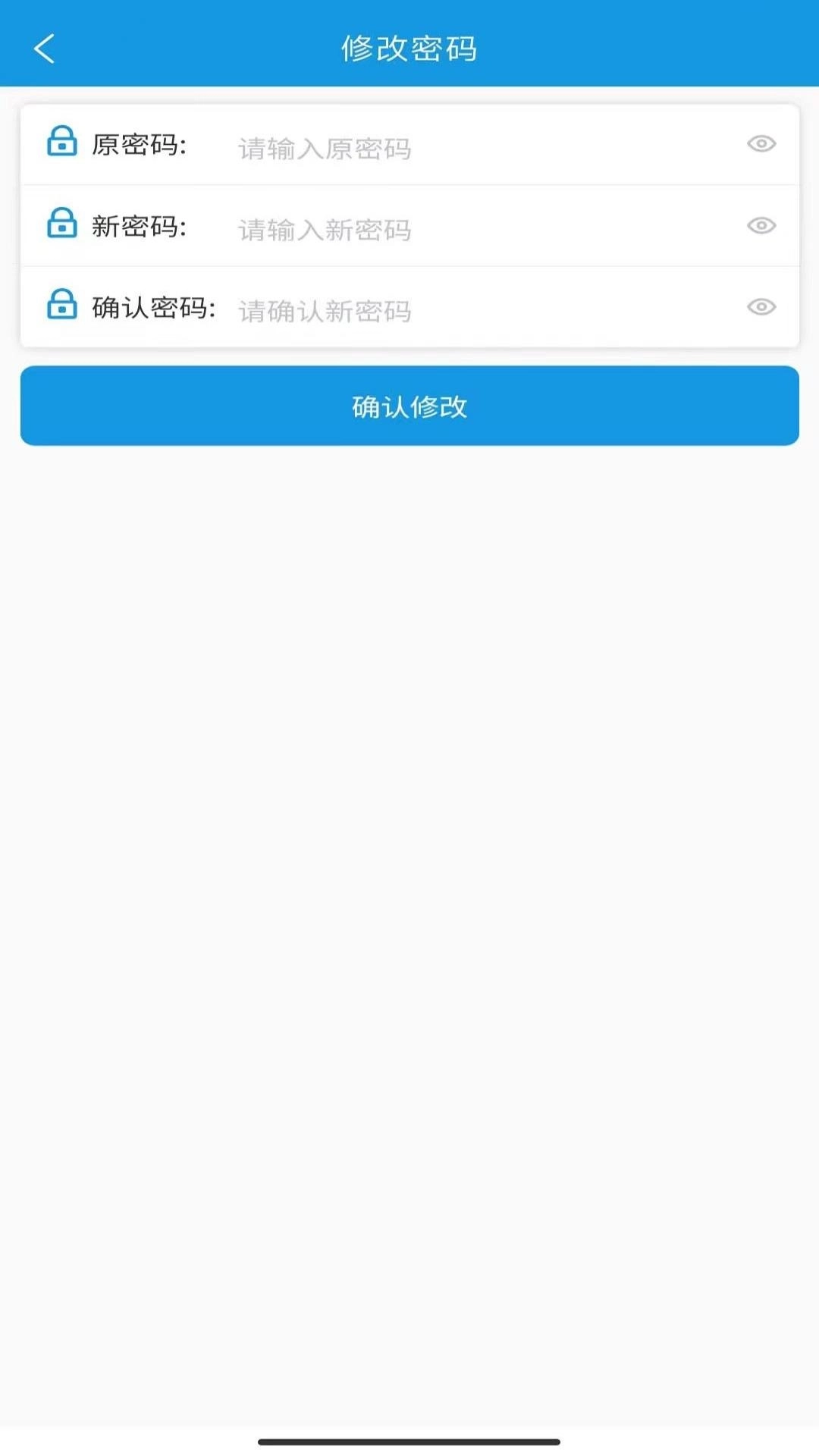Show the confirmation password using its eye toggle
Image resolution: width=819 pixels, height=1456 pixels.
click(761, 307)
